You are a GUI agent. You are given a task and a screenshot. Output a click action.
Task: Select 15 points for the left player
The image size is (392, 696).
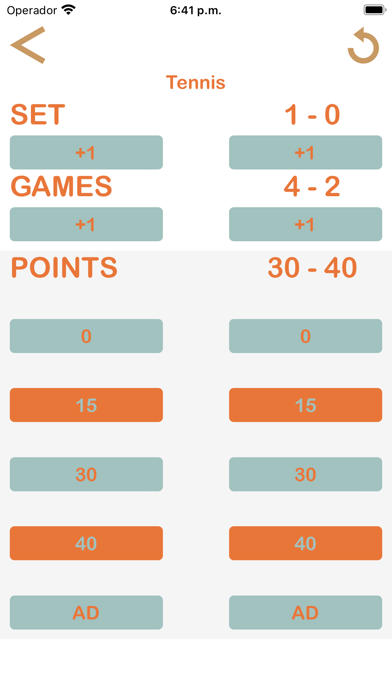(x=86, y=405)
